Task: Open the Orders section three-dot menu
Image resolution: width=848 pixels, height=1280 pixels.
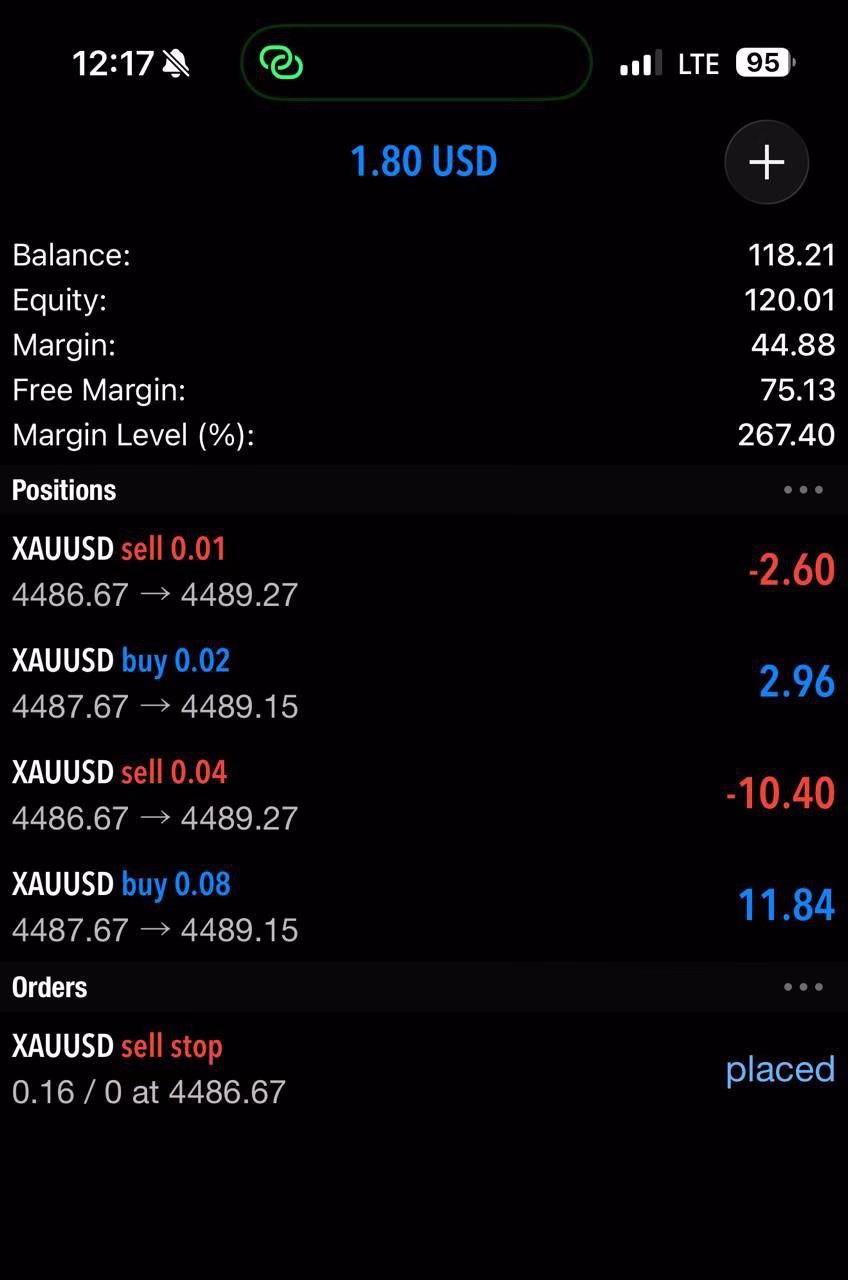Action: pos(803,987)
